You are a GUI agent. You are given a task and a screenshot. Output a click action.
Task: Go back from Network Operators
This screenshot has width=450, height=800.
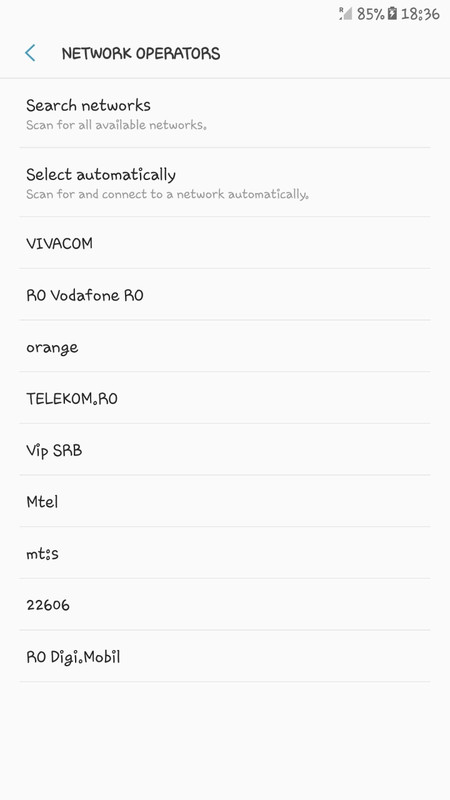[30, 53]
